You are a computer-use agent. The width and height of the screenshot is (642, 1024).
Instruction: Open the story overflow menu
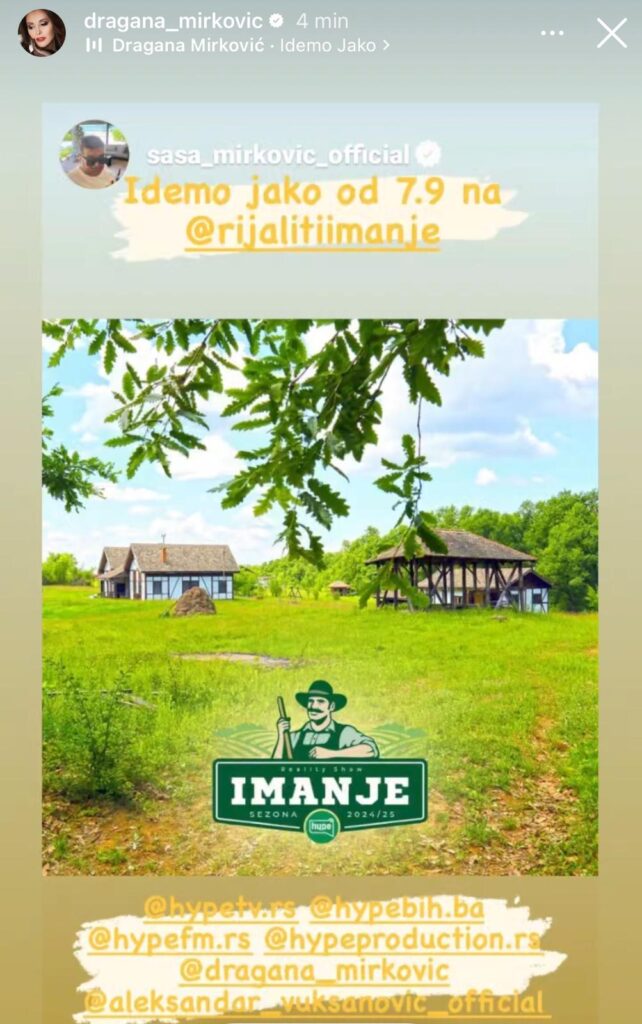(x=552, y=33)
